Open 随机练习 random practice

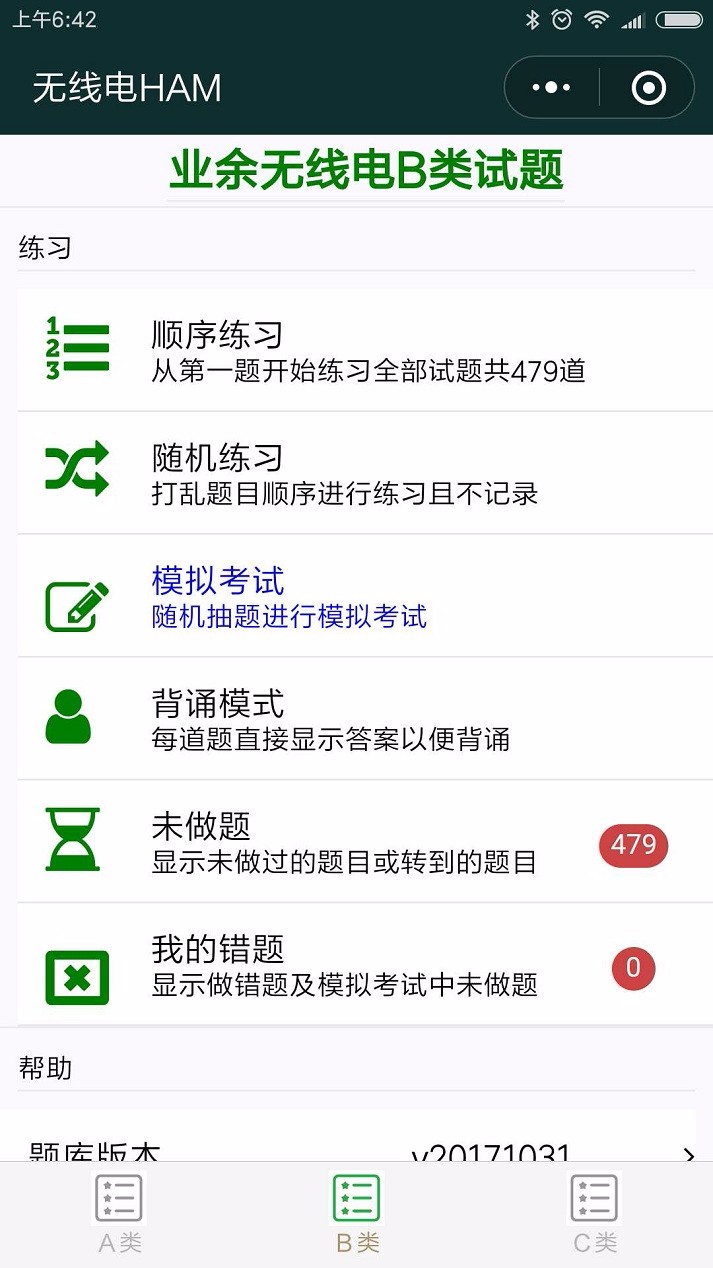pyautogui.click(x=365, y=473)
